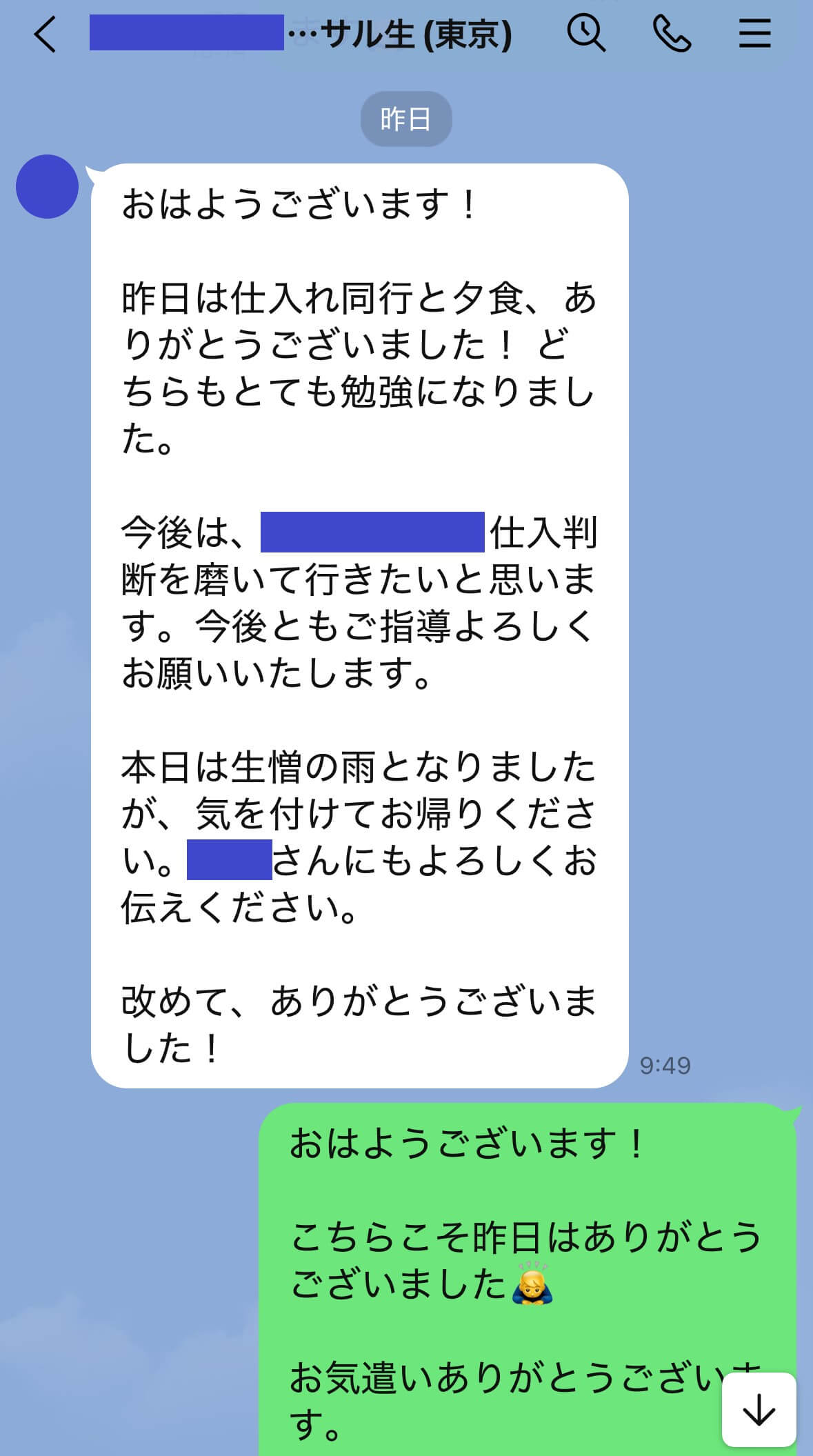
Task: Go back to the chat list
Action: [x=46, y=34]
